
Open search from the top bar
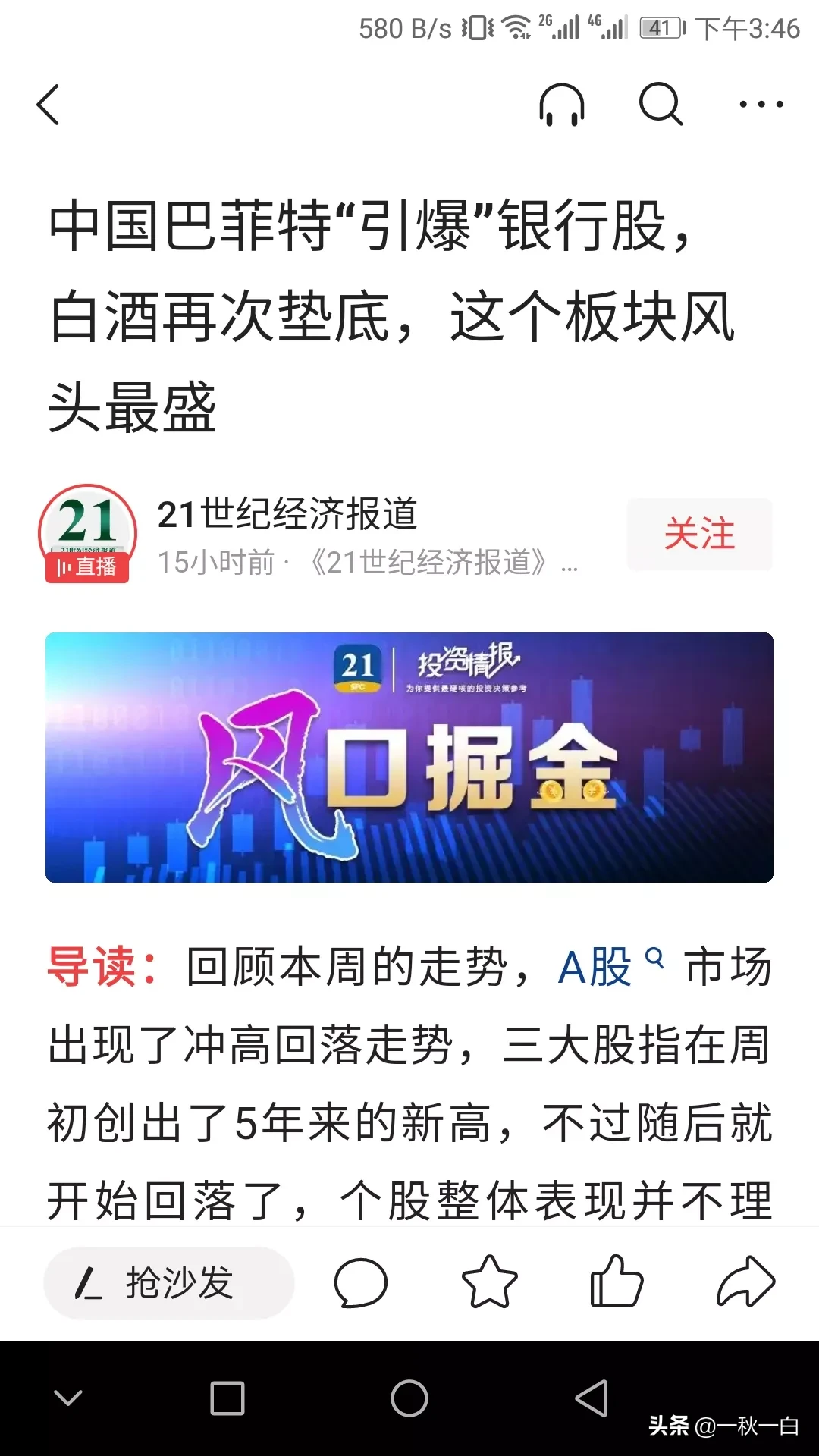[661, 105]
